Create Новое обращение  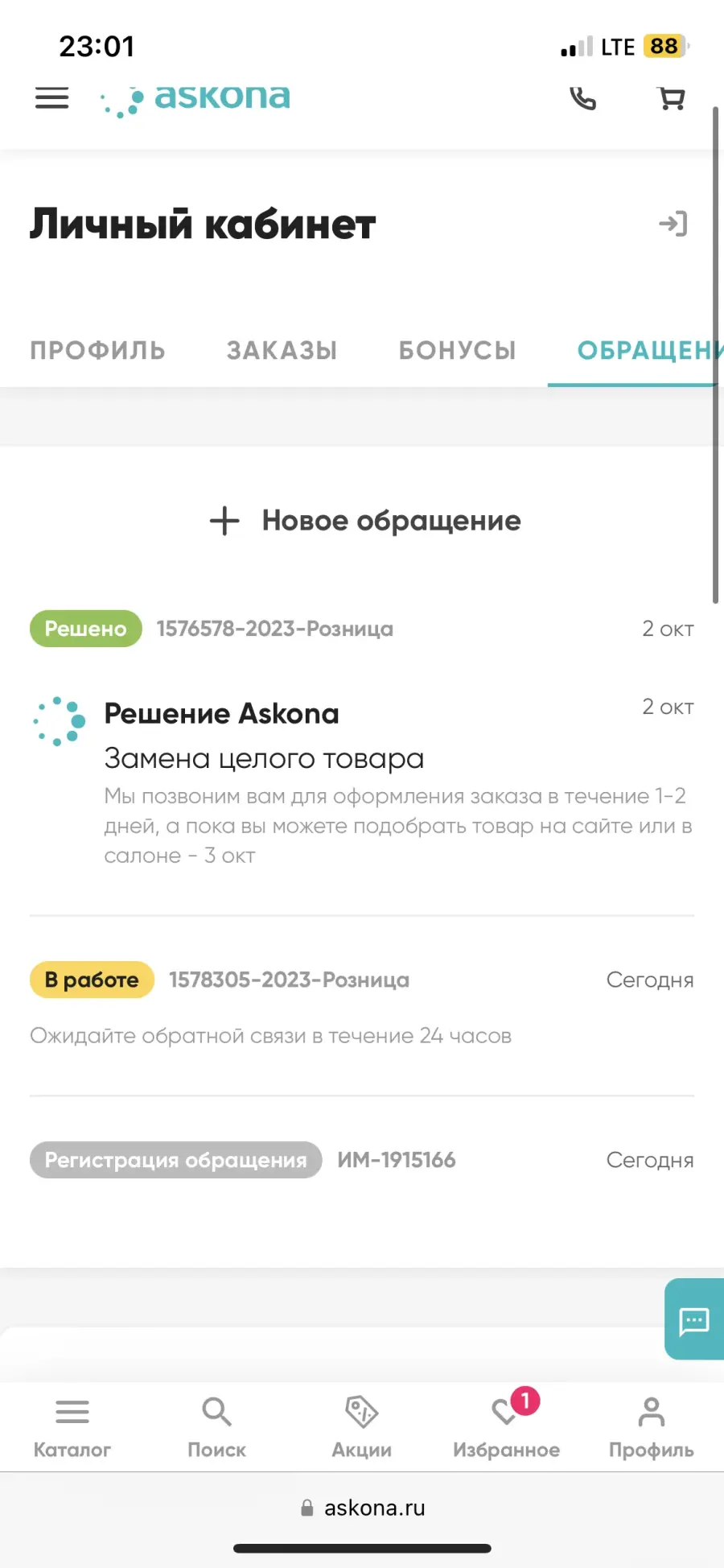[364, 521]
